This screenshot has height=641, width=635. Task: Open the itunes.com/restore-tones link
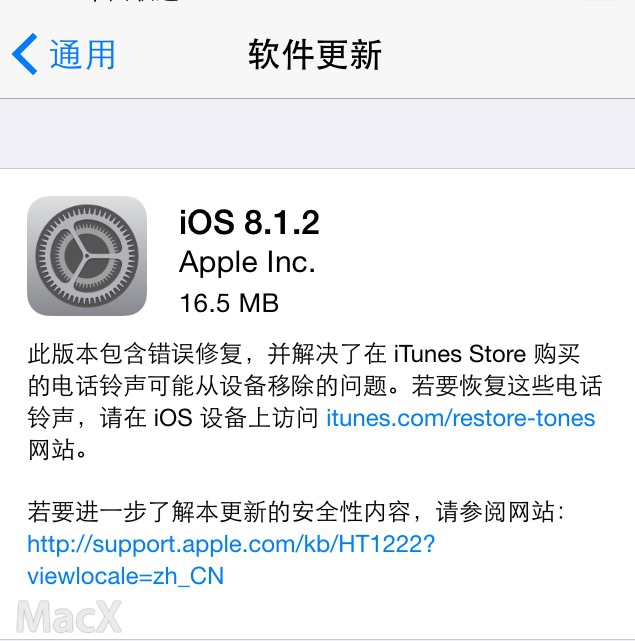coord(460,418)
